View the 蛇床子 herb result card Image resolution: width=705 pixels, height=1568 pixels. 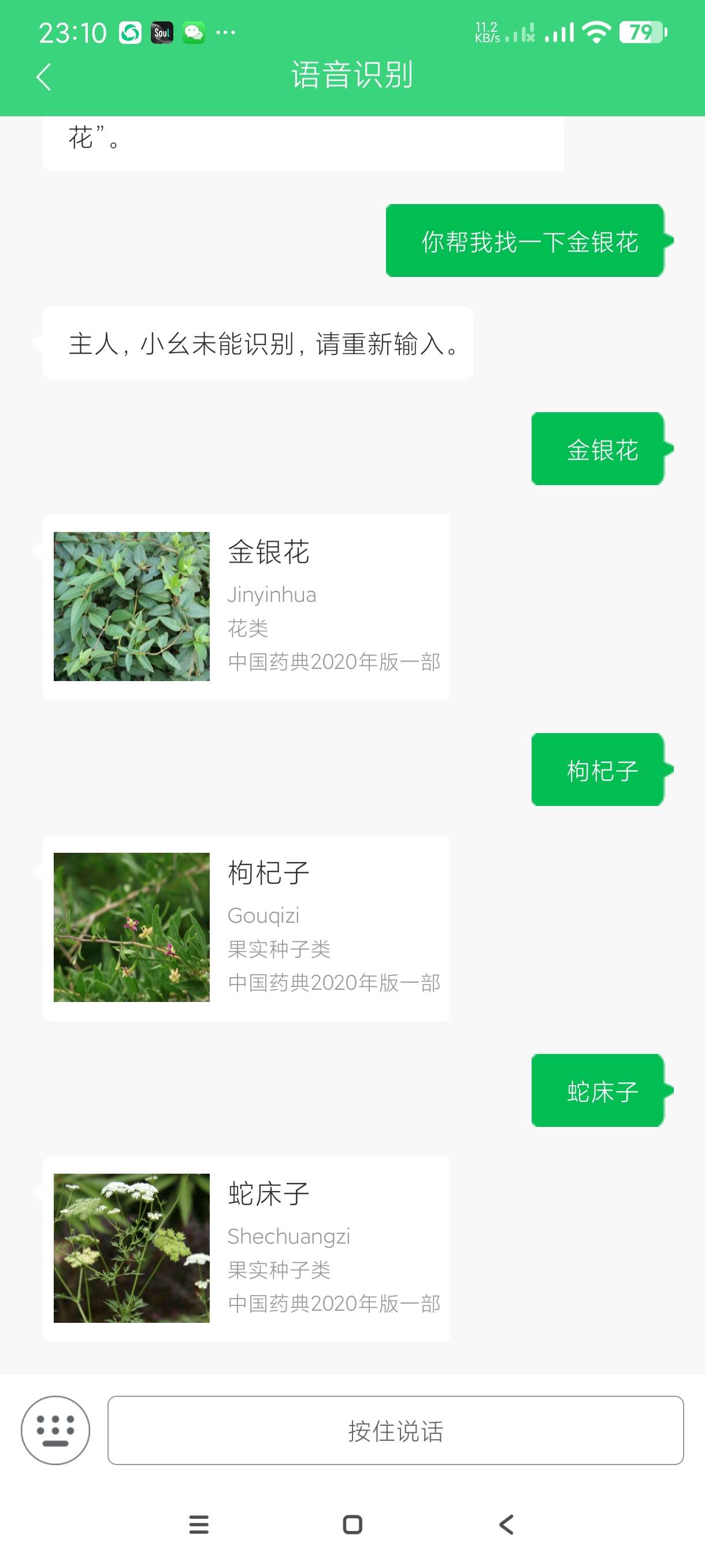tap(246, 1248)
